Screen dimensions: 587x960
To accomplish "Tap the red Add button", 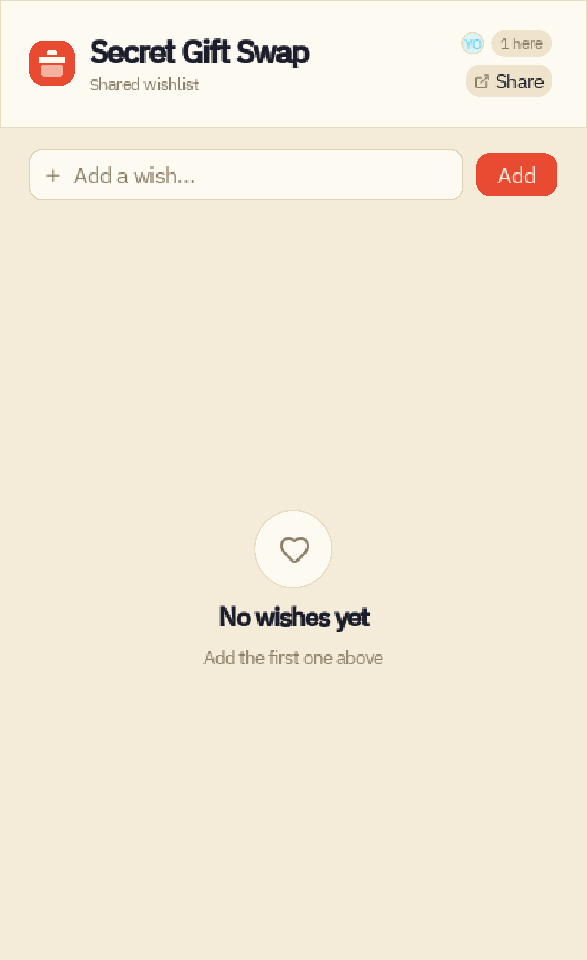I will coord(516,174).
